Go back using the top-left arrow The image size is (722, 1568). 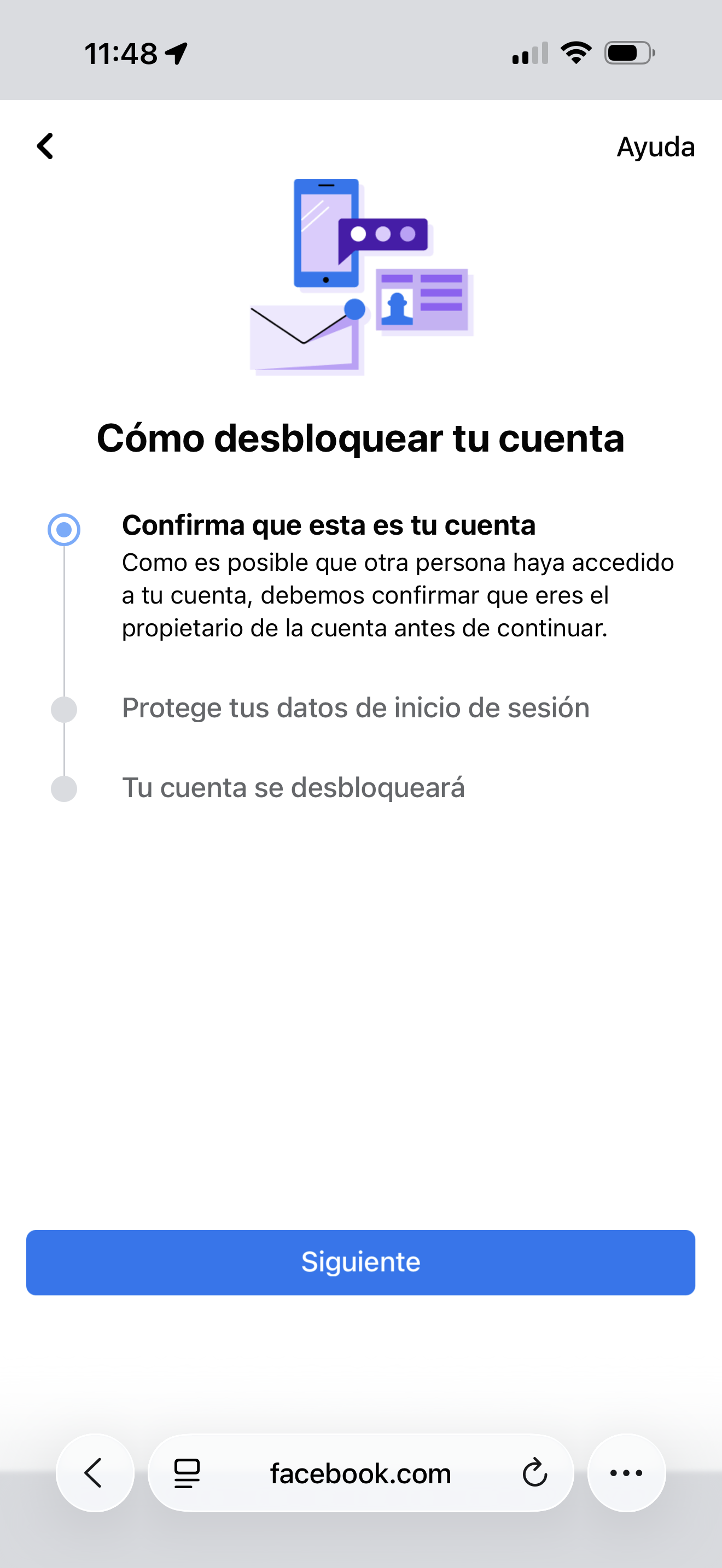(x=45, y=146)
